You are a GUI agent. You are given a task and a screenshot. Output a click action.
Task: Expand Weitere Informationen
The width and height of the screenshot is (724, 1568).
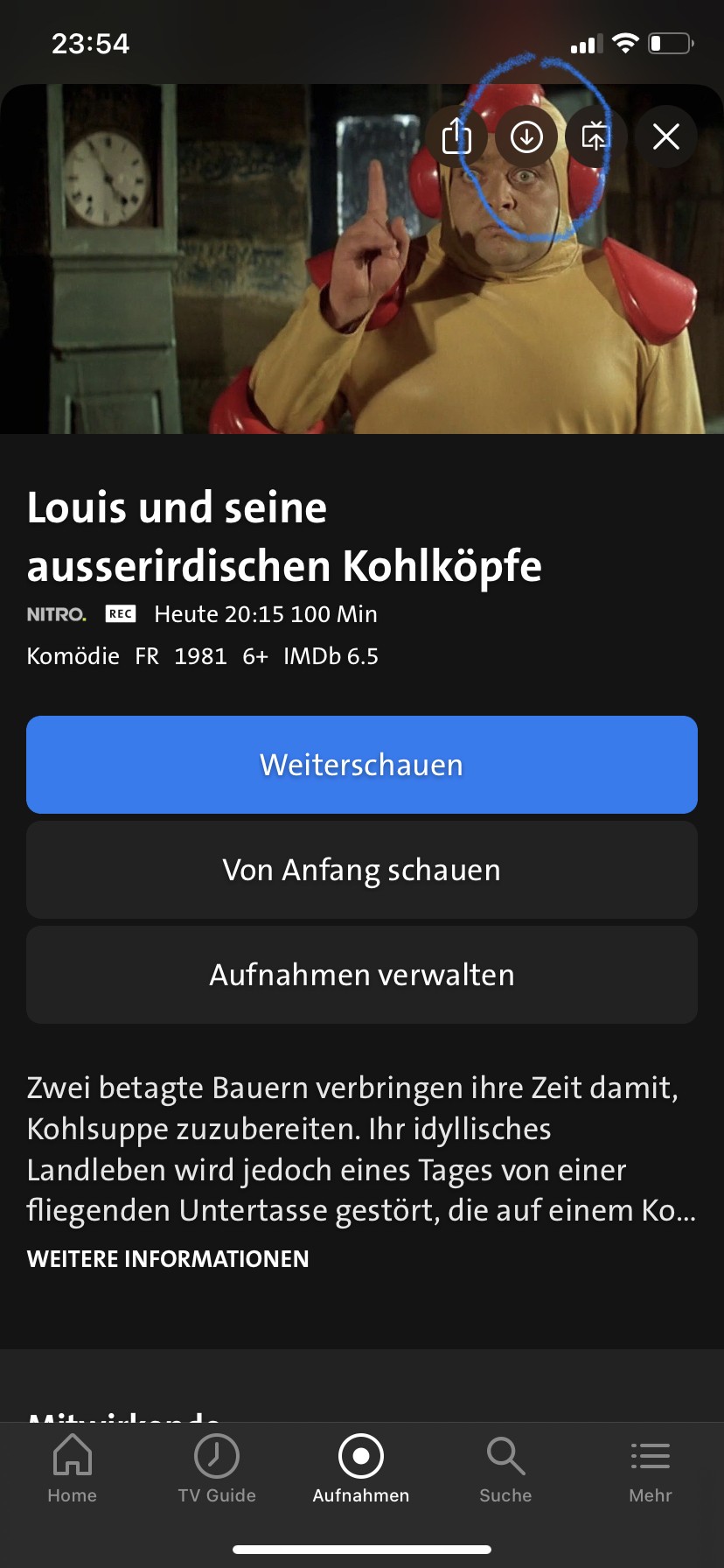pos(168,1258)
